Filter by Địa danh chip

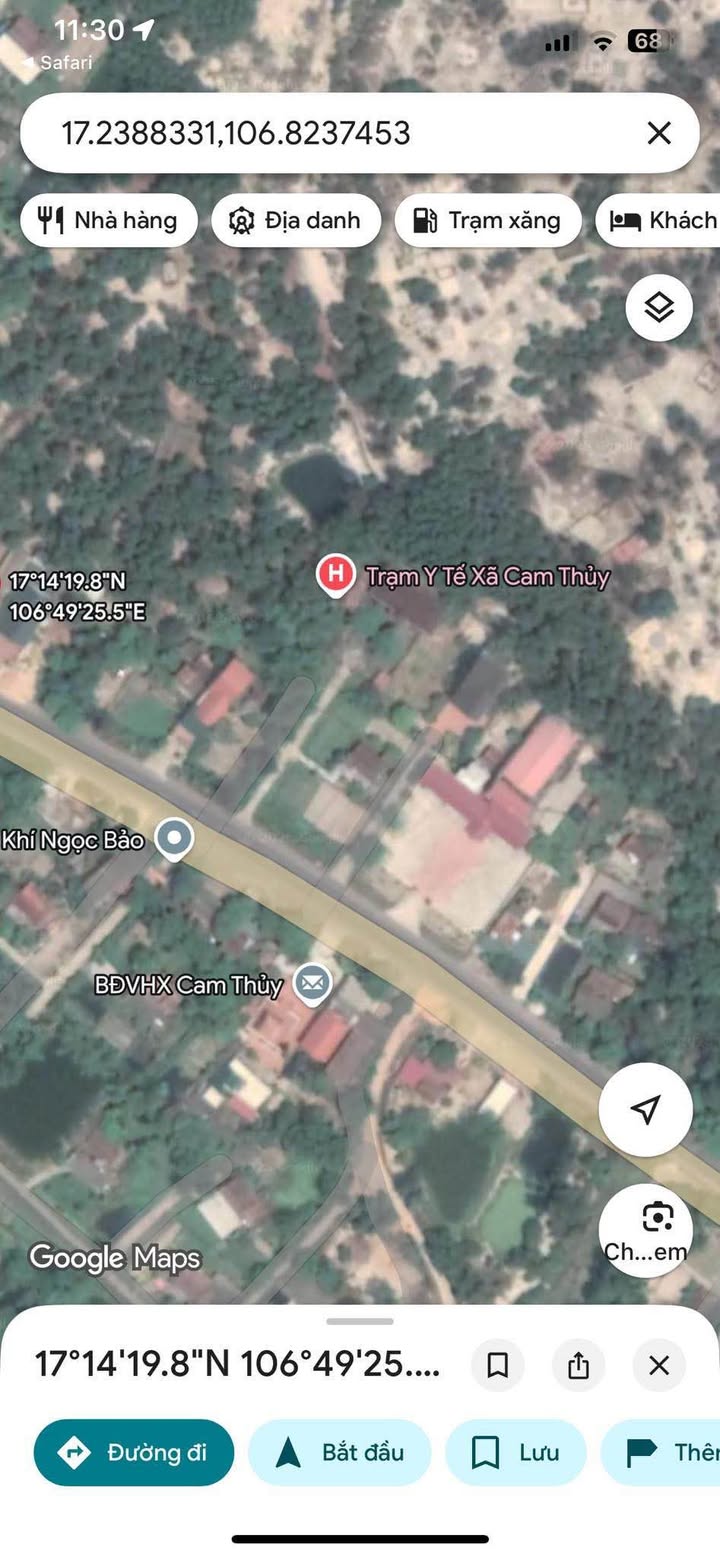tap(296, 220)
